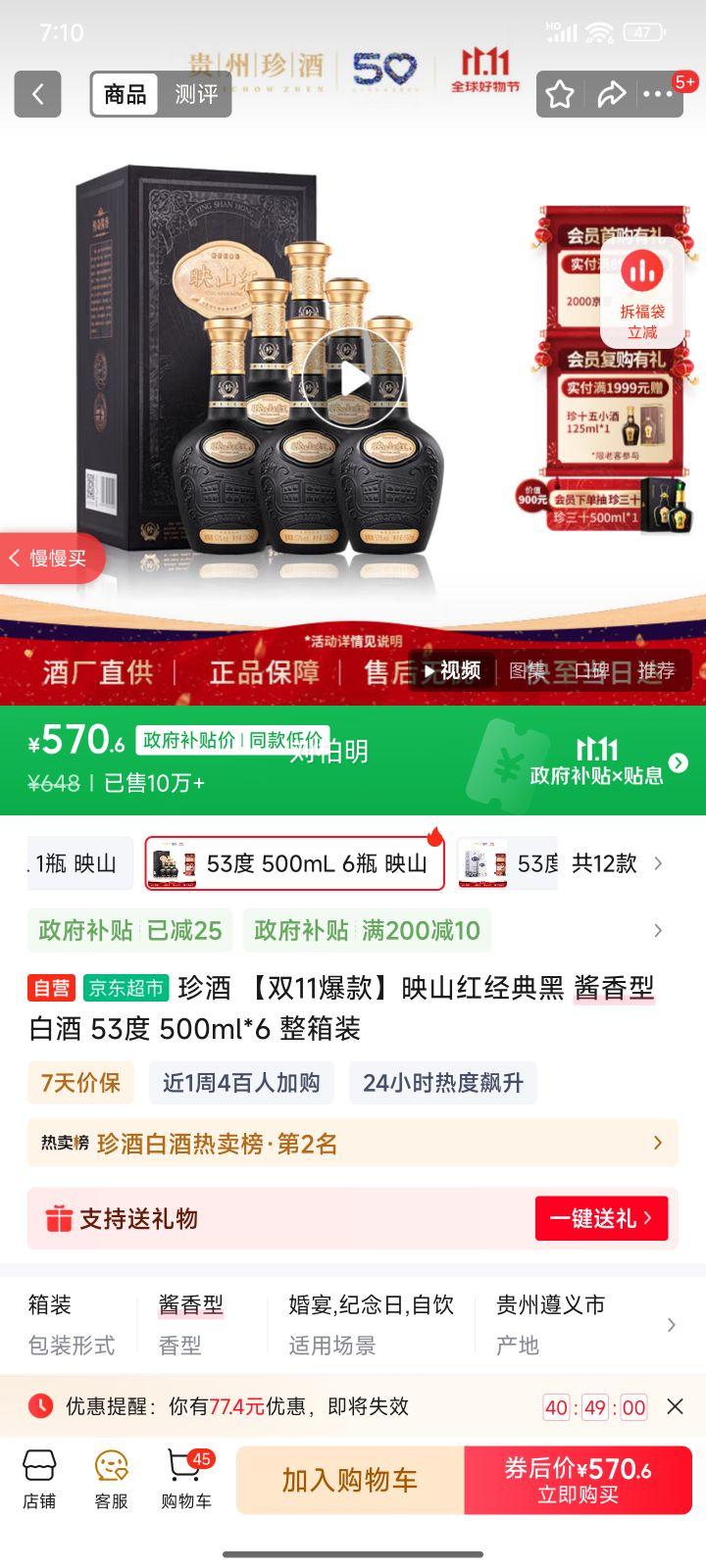View all 共12款 variants

[x=616, y=863]
